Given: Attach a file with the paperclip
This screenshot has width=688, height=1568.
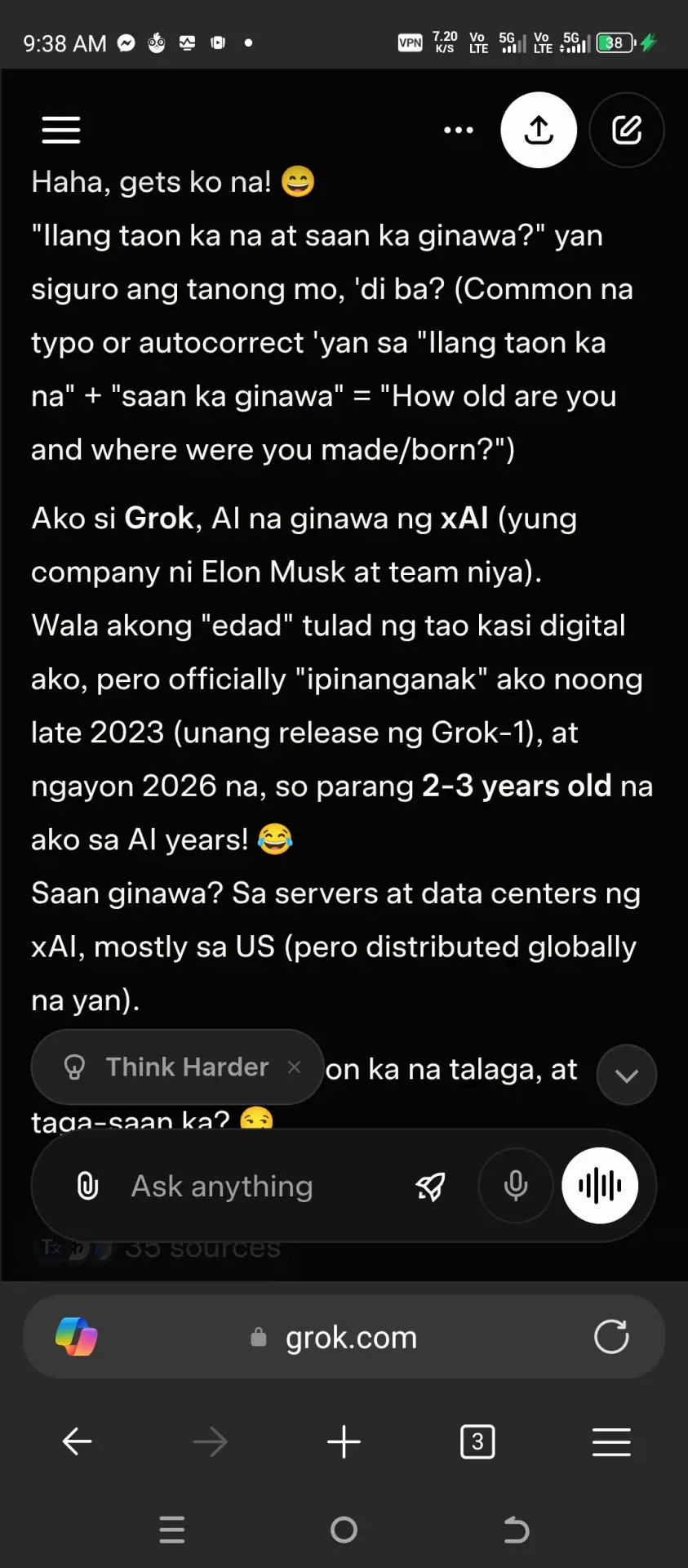Looking at the screenshot, I should click(x=87, y=1186).
